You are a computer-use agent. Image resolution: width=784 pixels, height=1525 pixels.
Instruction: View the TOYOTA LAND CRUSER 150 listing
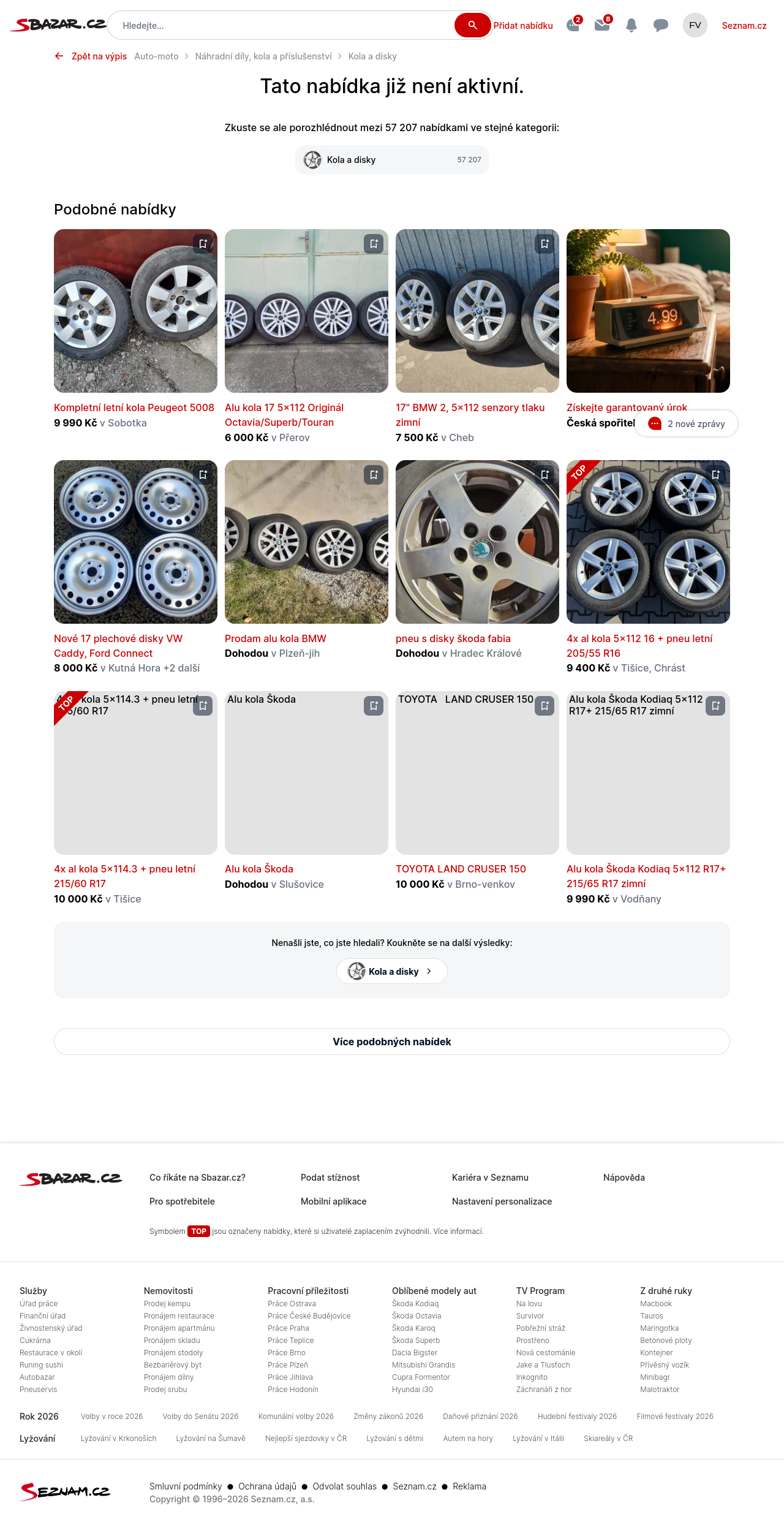coord(461,869)
